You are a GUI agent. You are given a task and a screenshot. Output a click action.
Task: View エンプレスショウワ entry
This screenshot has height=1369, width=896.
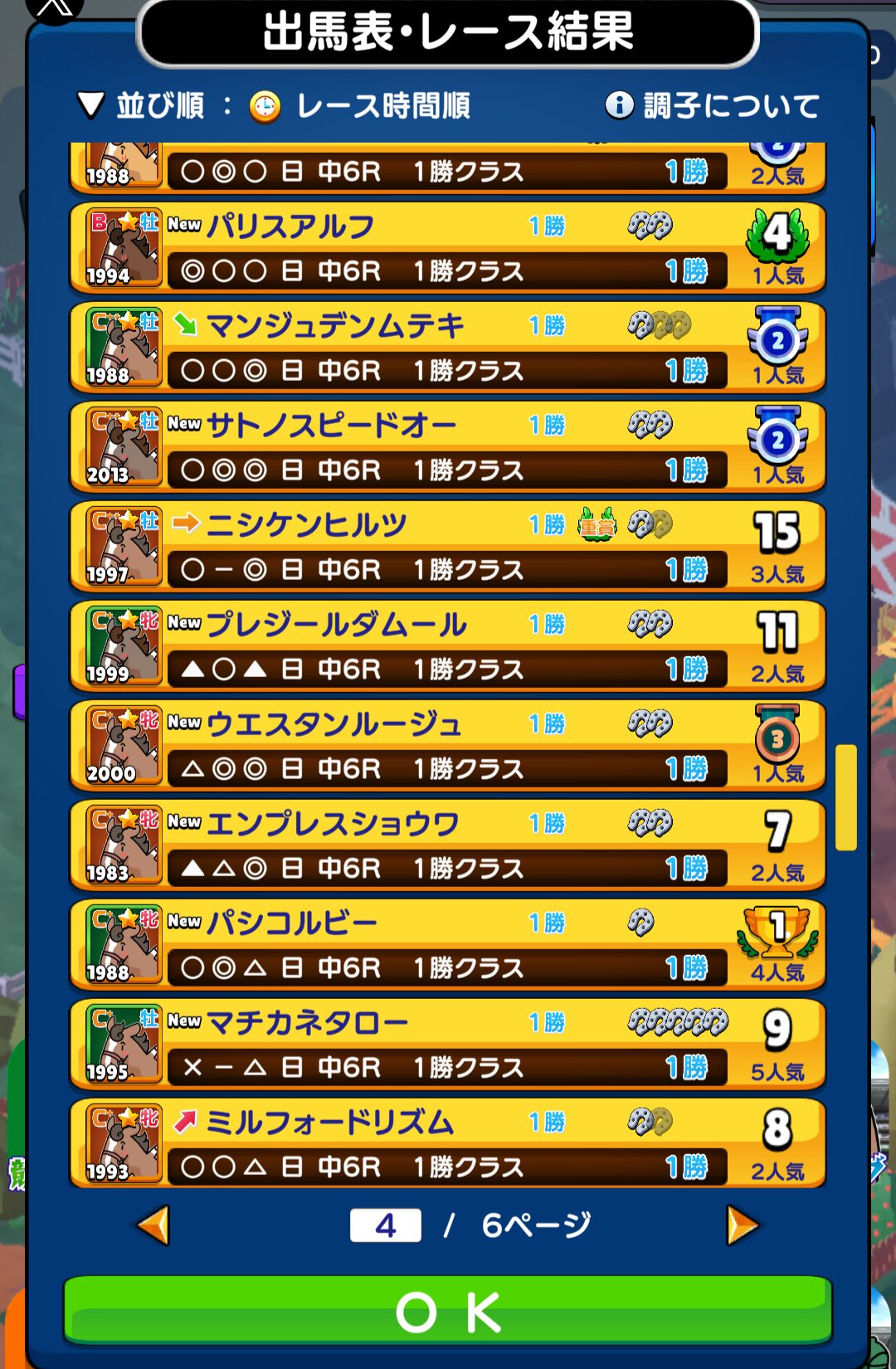448,845
